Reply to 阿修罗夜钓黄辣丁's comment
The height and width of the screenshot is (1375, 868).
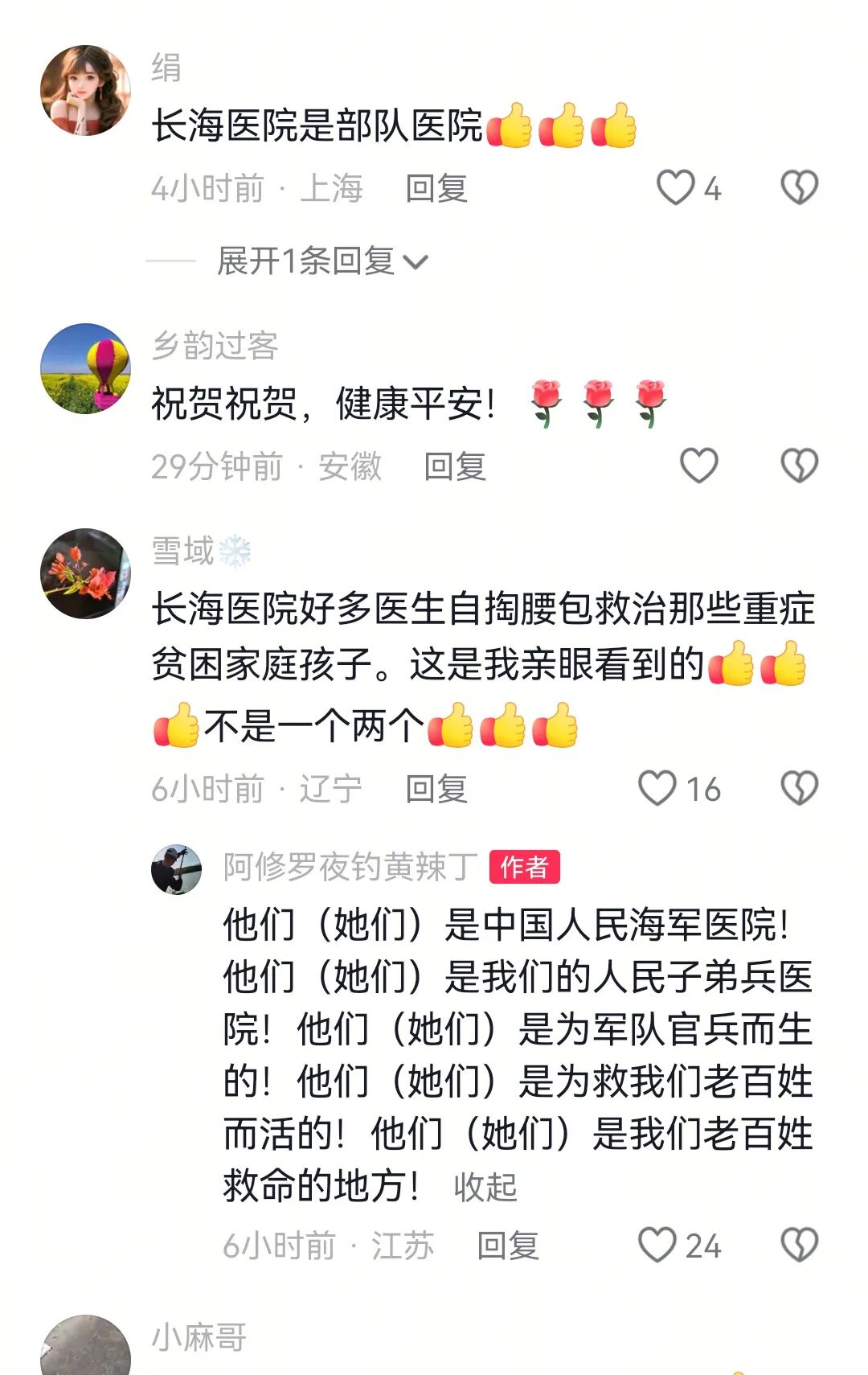[x=507, y=1246]
